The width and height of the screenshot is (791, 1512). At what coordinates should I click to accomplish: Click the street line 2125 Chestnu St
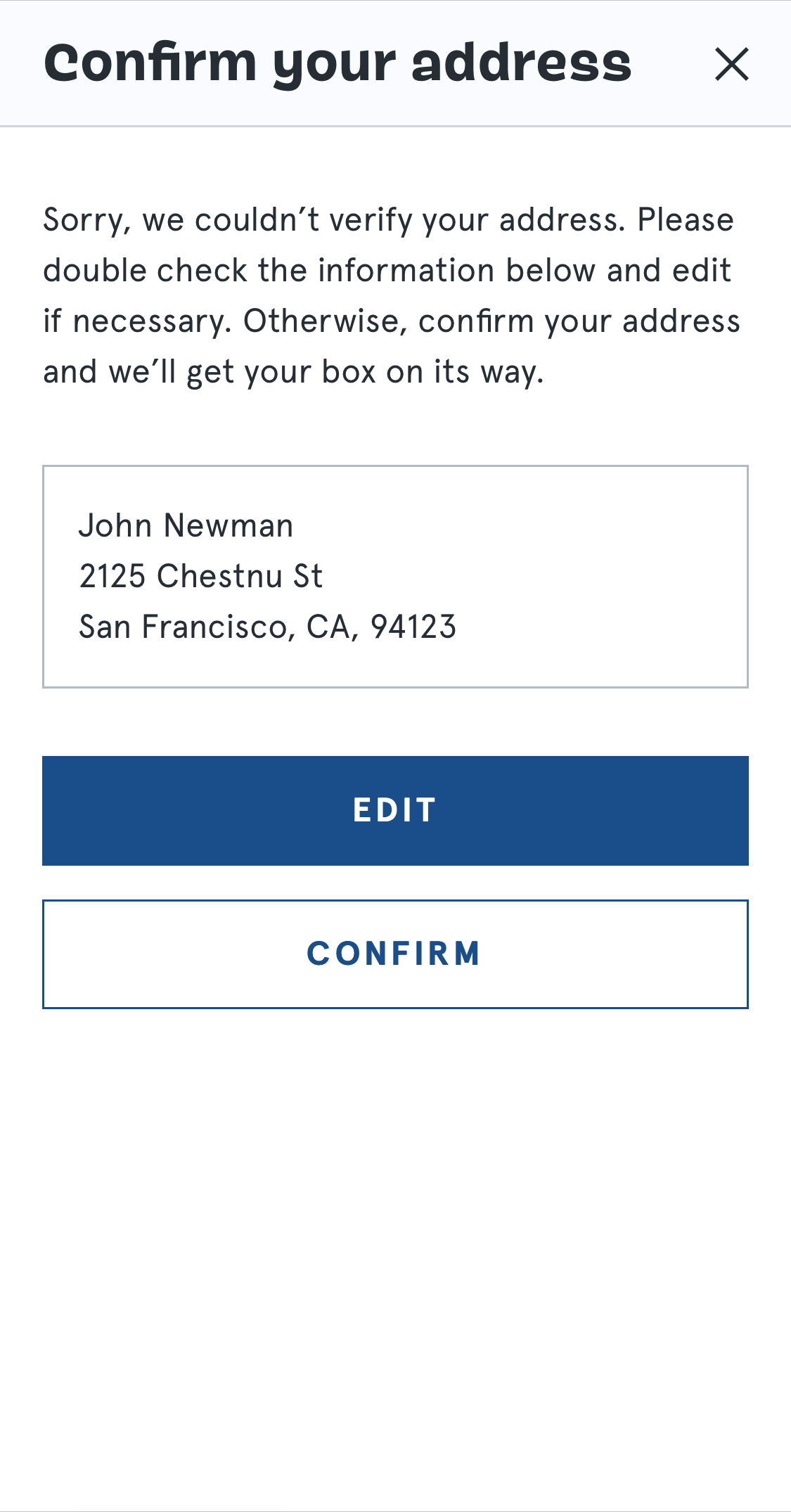(200, 575)
